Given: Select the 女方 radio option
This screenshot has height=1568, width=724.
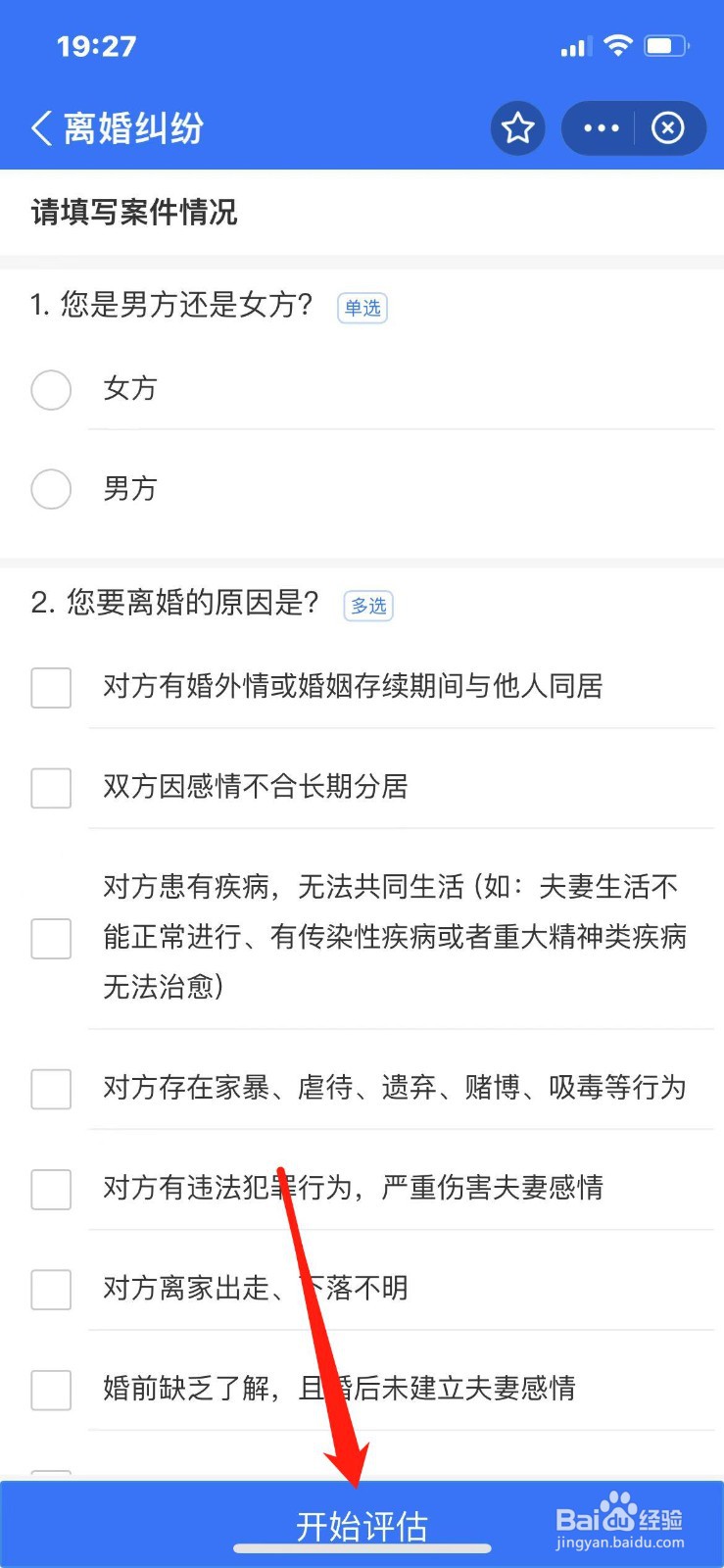Looking at the screenshot, I should (x=51, y=390).
